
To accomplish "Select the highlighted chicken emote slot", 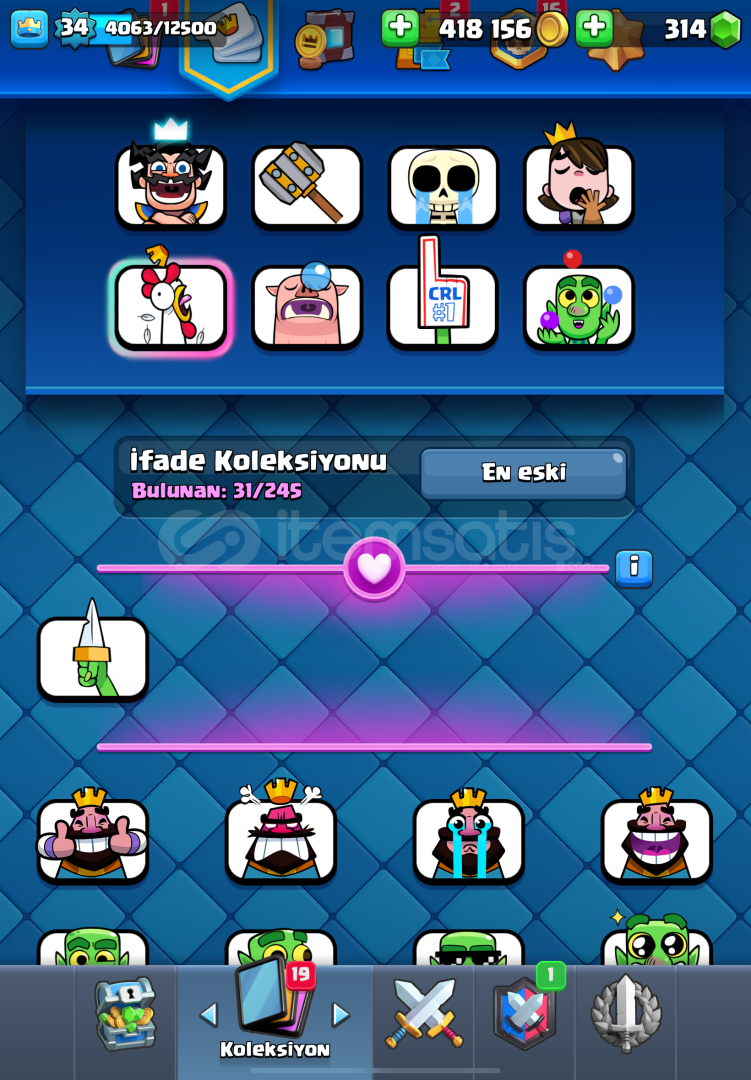I will pyautogui.click(x=171, y=306).
